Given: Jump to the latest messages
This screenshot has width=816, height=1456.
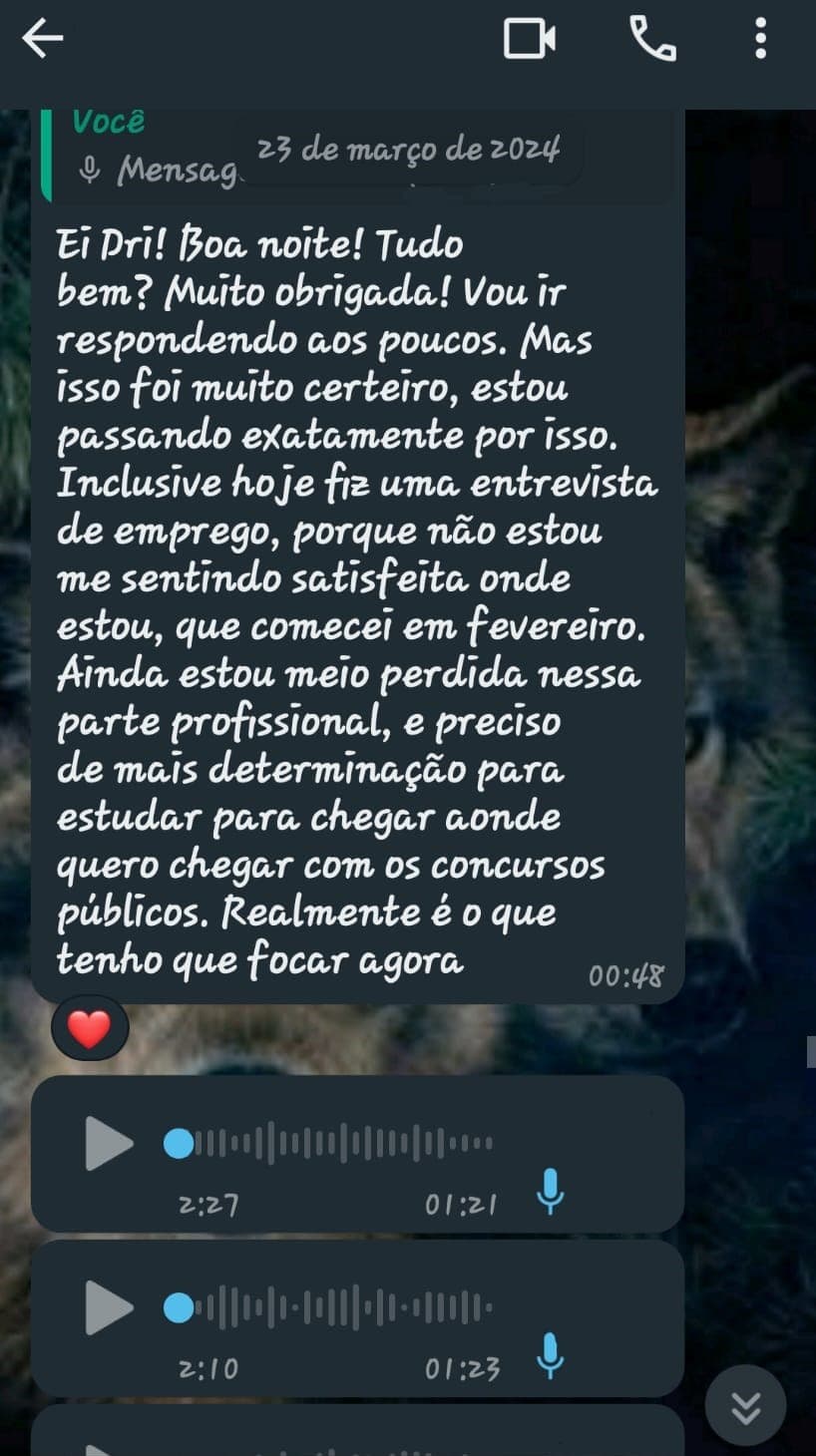Looking at the screenshot, I should click(745, 1406).
